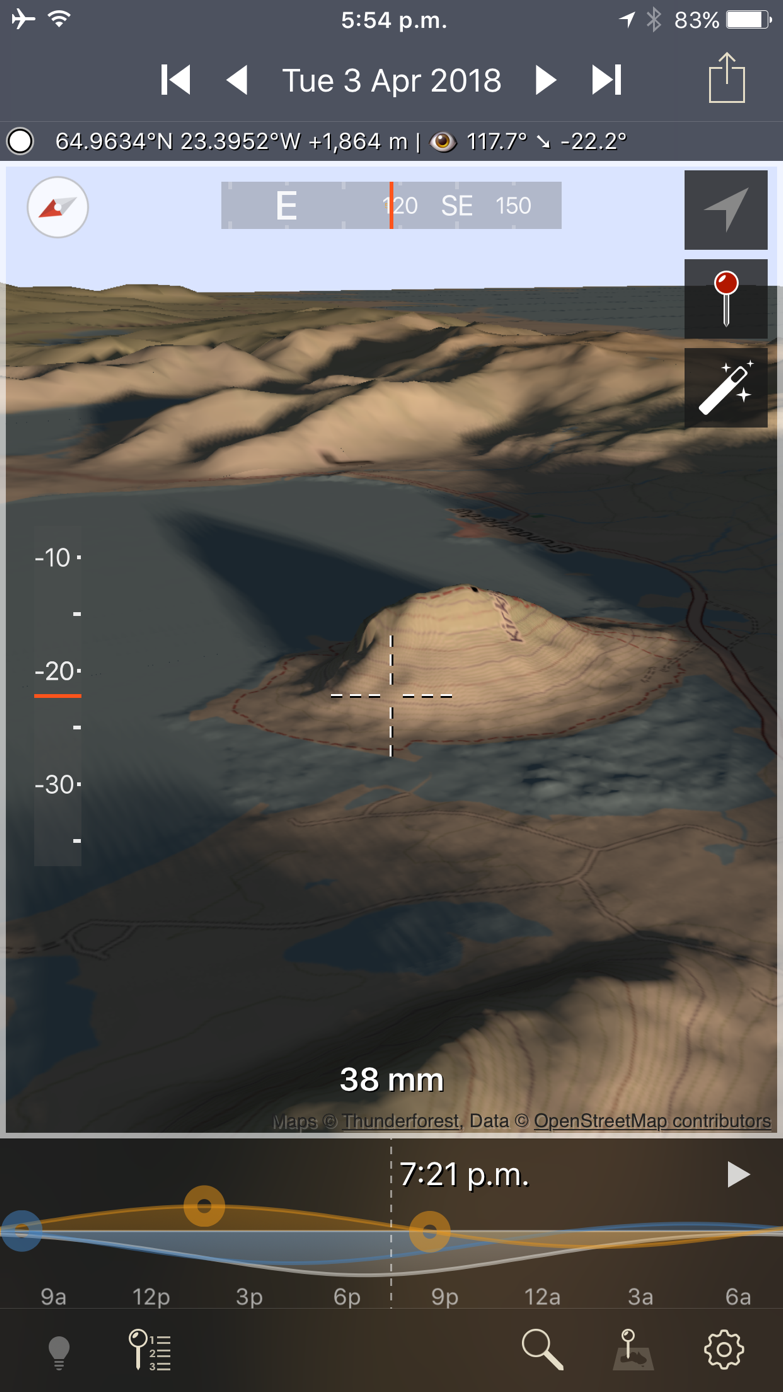Switch to the map pin view
Viewport: 783px width, 1392px height.
(x=633, y=1350)
